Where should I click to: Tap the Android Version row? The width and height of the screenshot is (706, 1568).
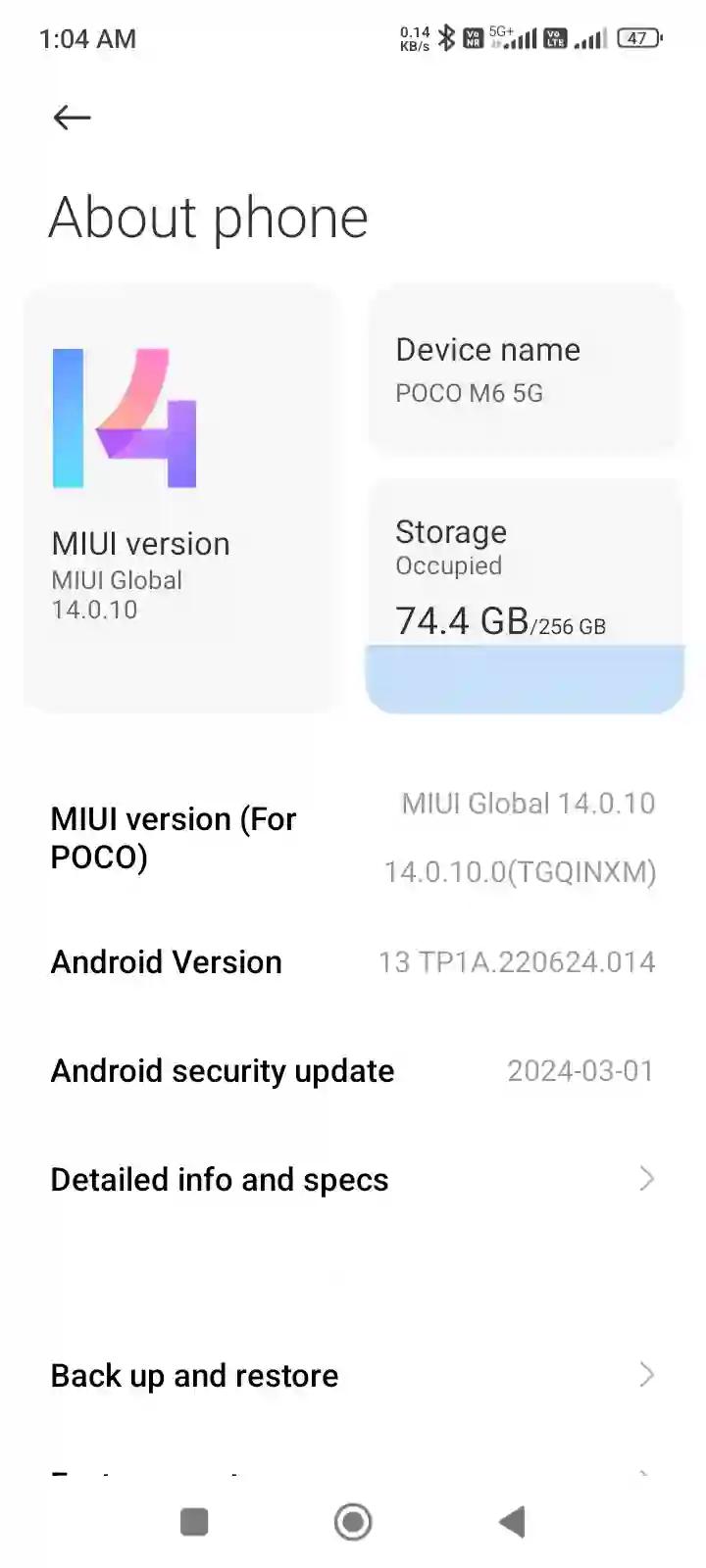click(353, 962)
